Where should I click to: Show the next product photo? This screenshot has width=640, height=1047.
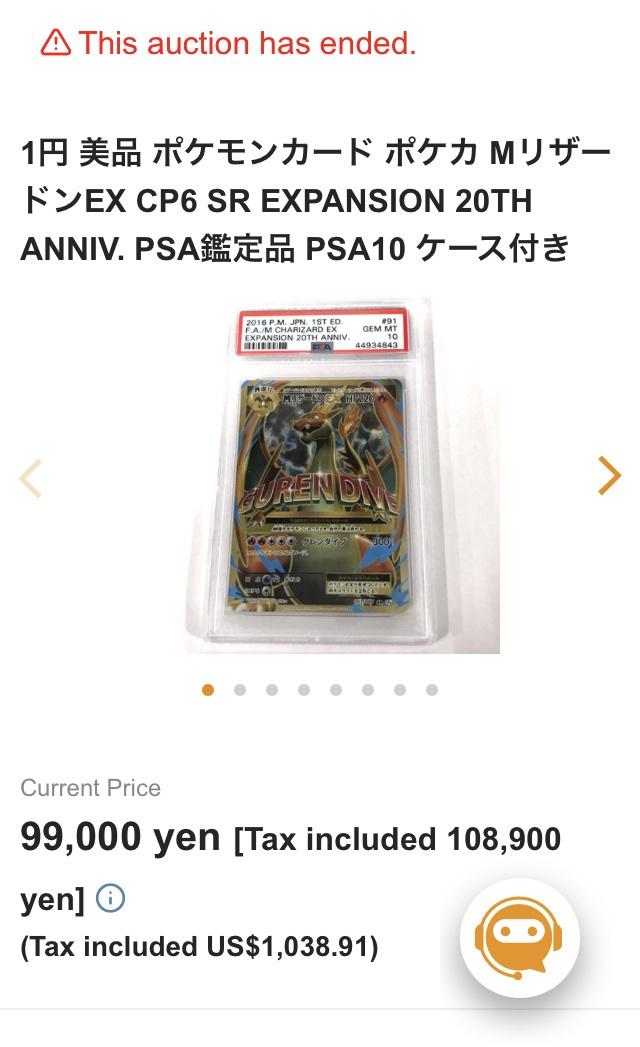click(609, 476)
